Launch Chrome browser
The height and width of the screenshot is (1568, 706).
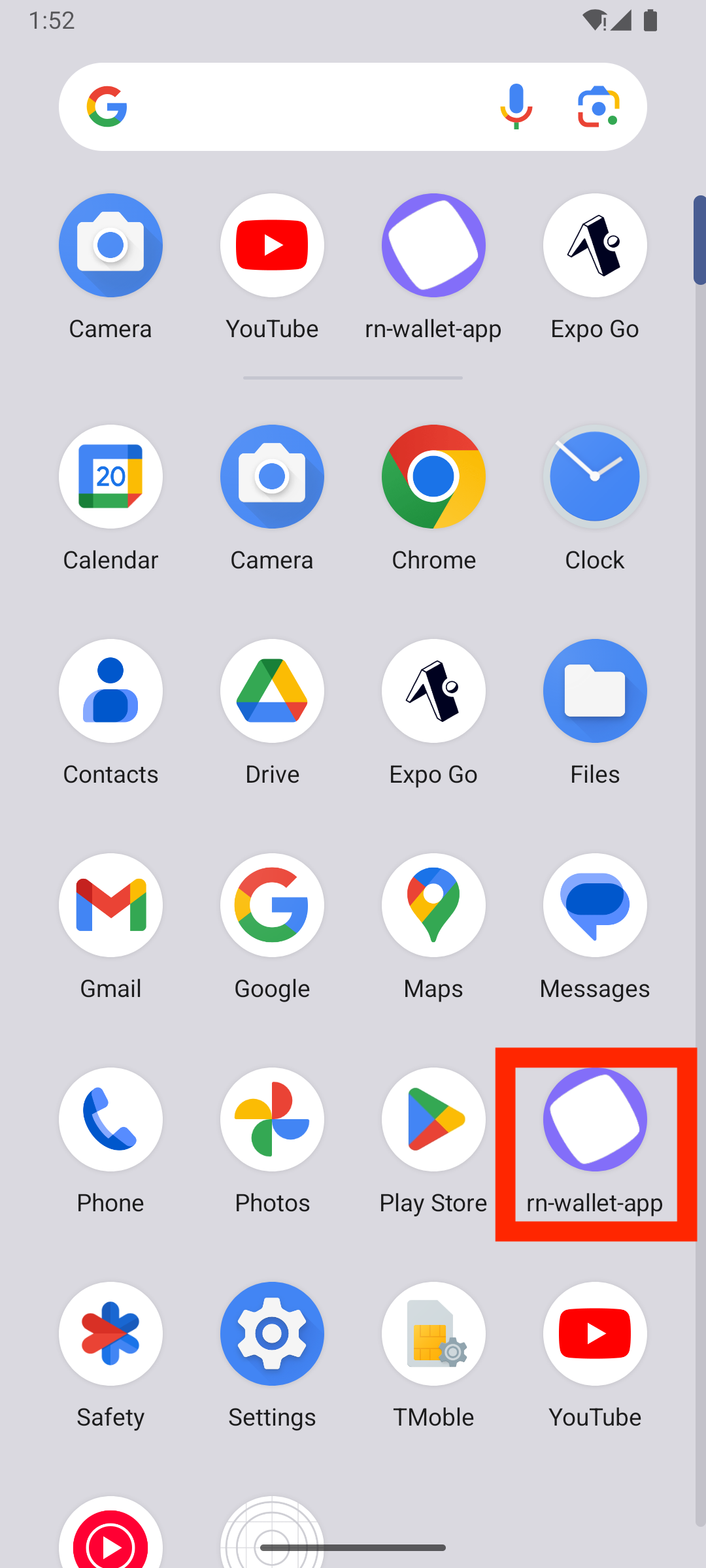tap(433, 478)
